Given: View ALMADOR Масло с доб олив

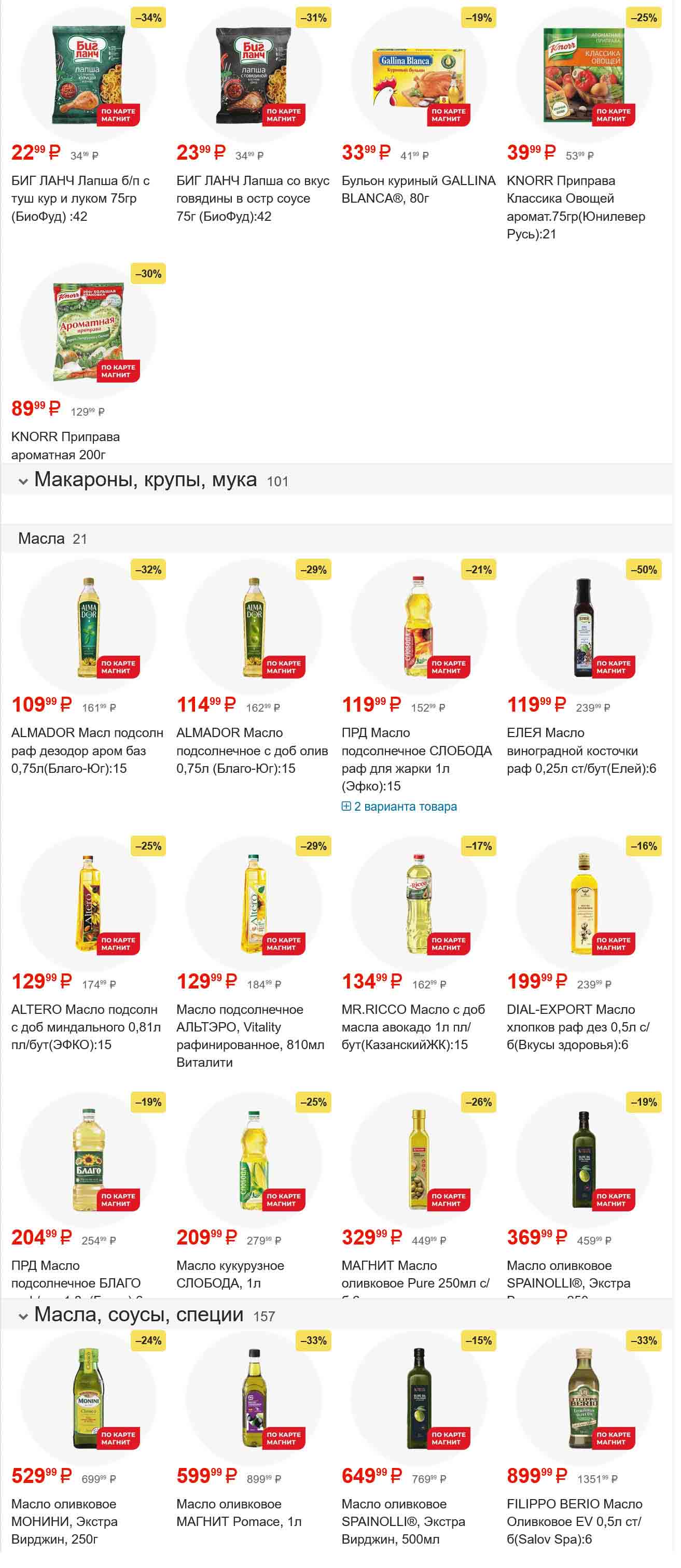Looking at the screenshot, I should click(252, 750).
